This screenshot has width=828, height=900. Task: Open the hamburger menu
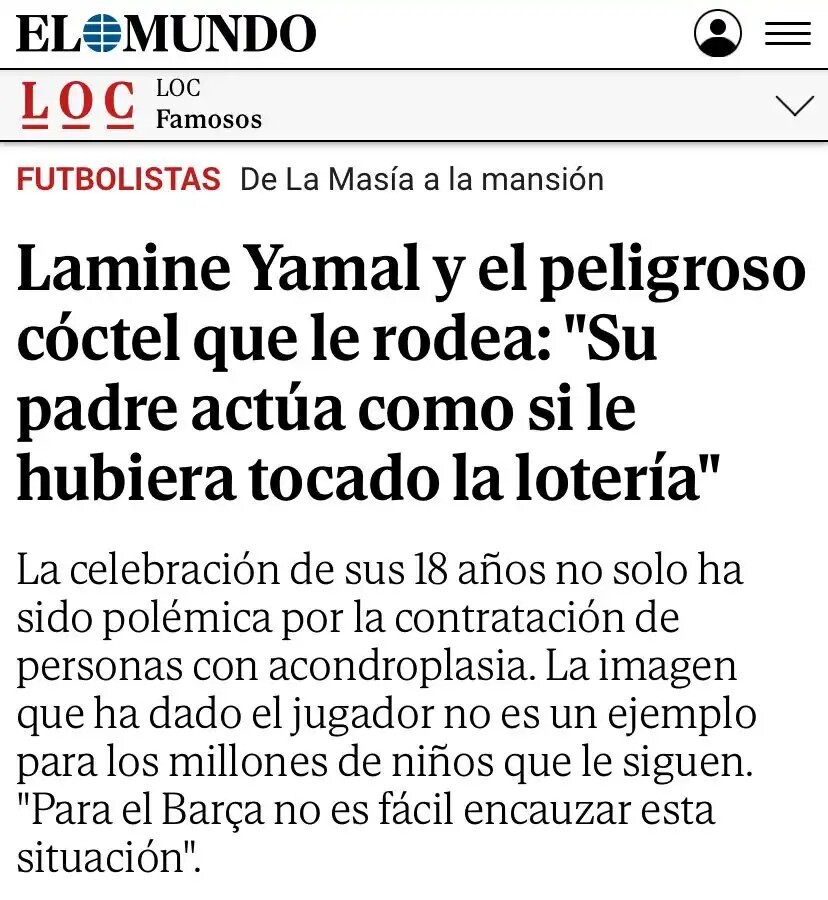[x=787, y=33]
